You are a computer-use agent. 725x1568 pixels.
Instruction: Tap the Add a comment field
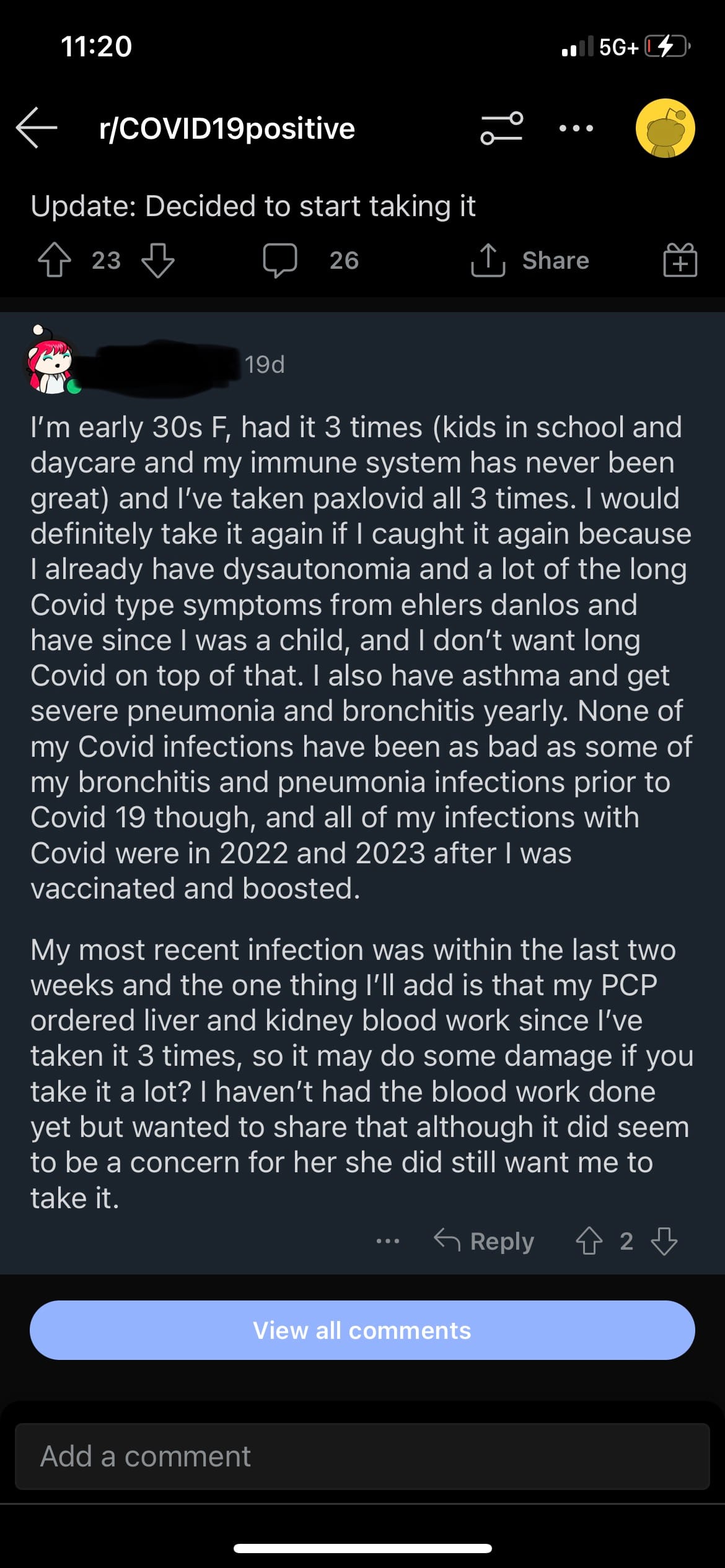[362, 1456]
